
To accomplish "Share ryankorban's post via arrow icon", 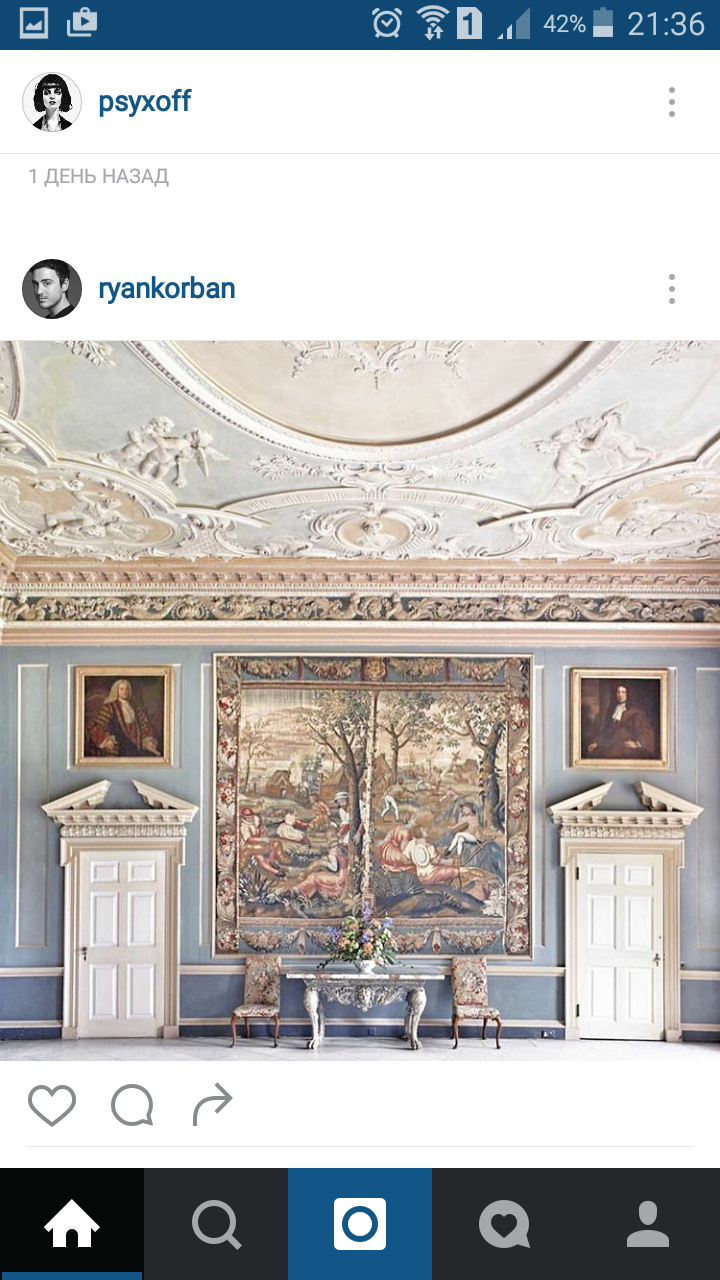I will (x=211, y=1106).
